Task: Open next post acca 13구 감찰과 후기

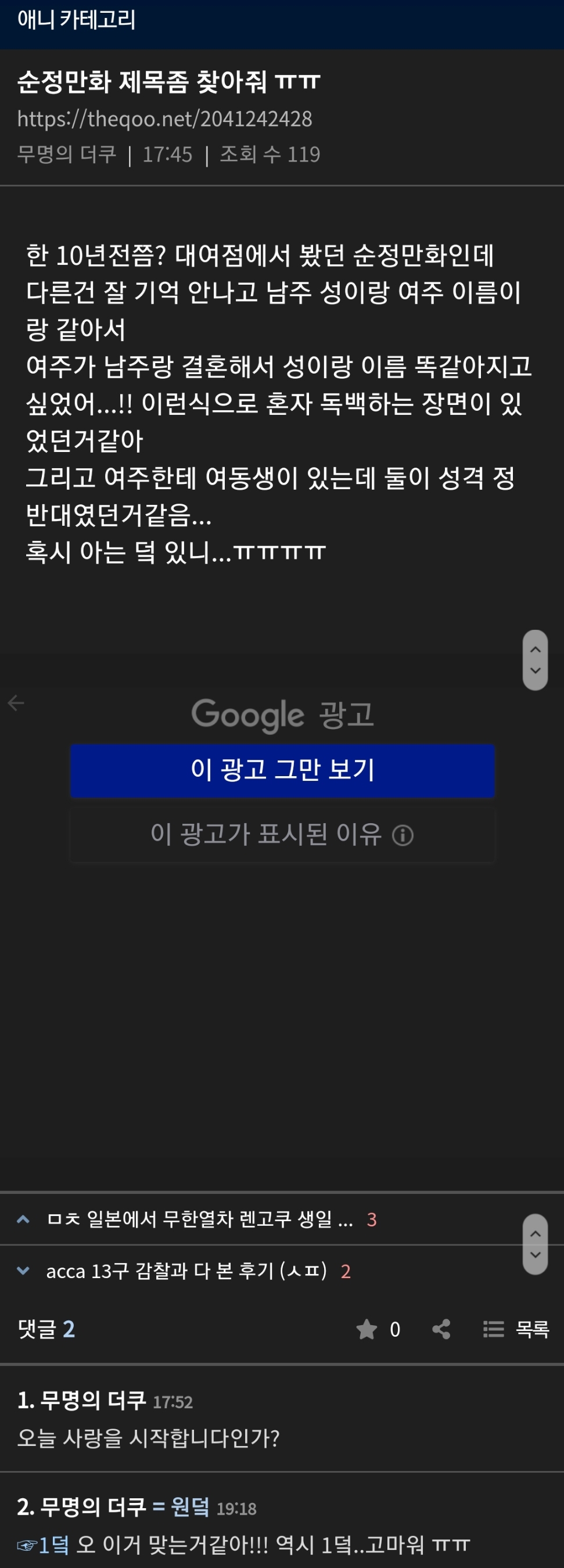Action: point(186,1271)
